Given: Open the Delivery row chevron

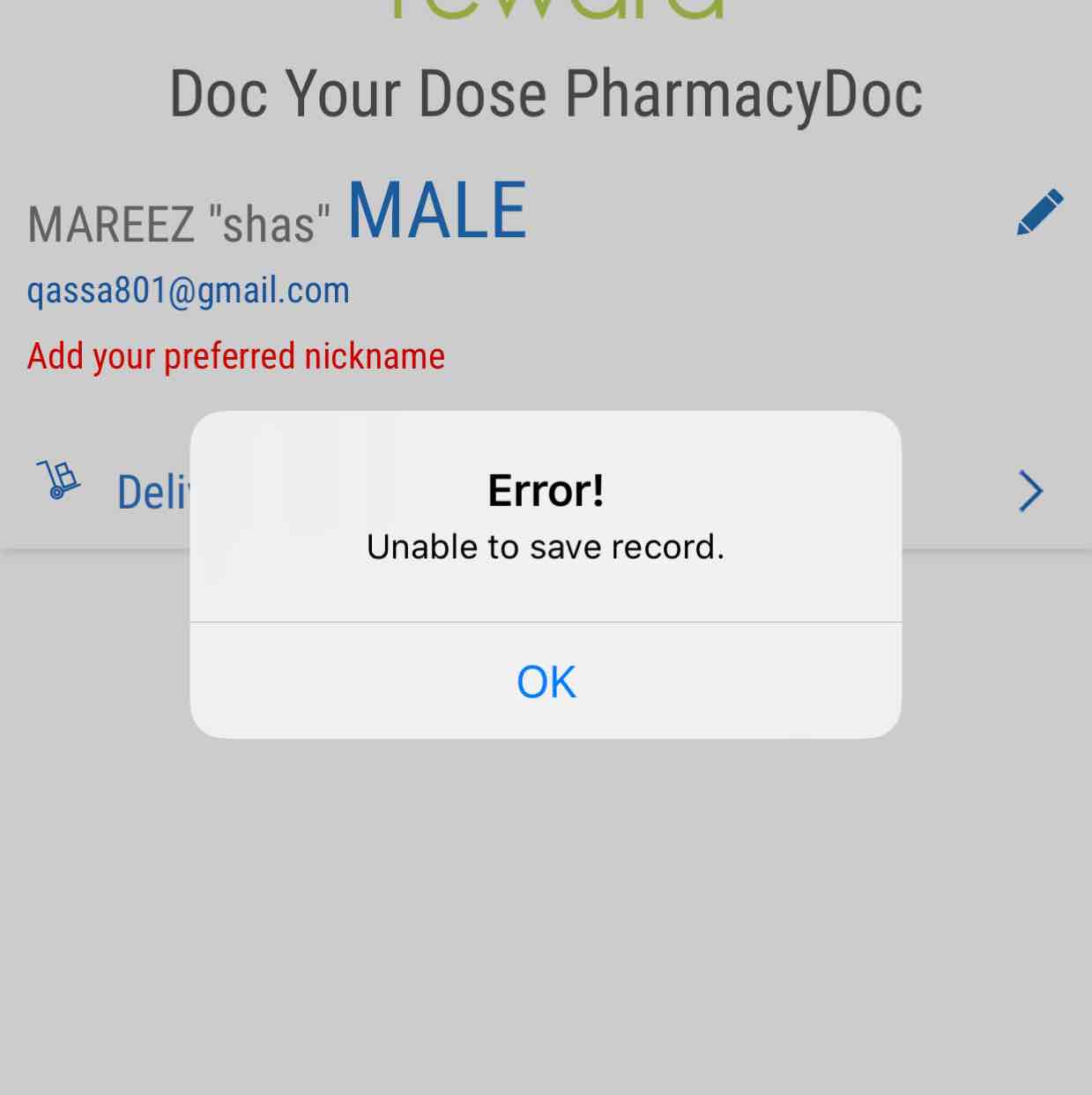Looking at the screenshot, I should point(1030,491).
